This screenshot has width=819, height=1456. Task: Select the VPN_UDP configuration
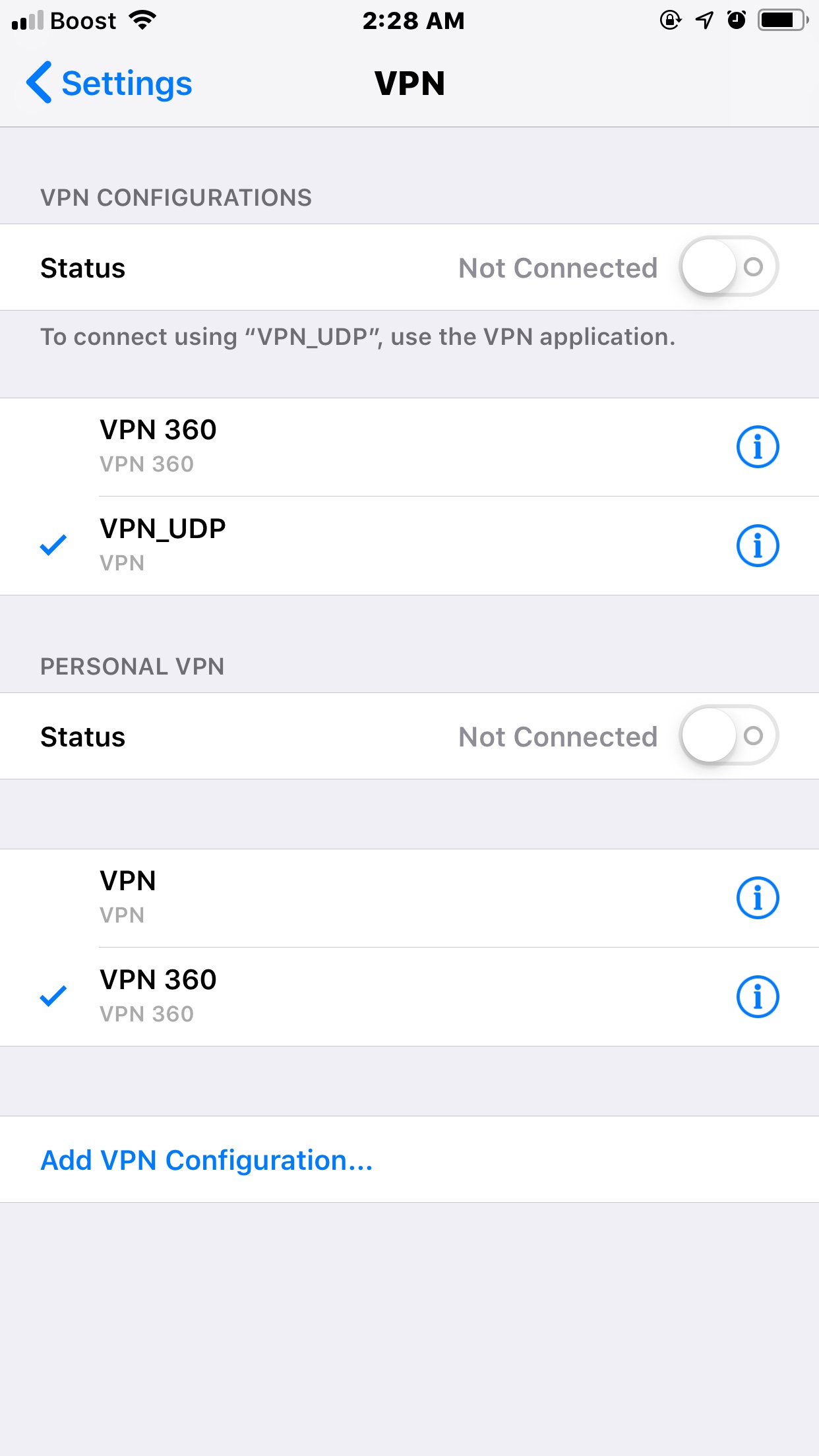330,545
